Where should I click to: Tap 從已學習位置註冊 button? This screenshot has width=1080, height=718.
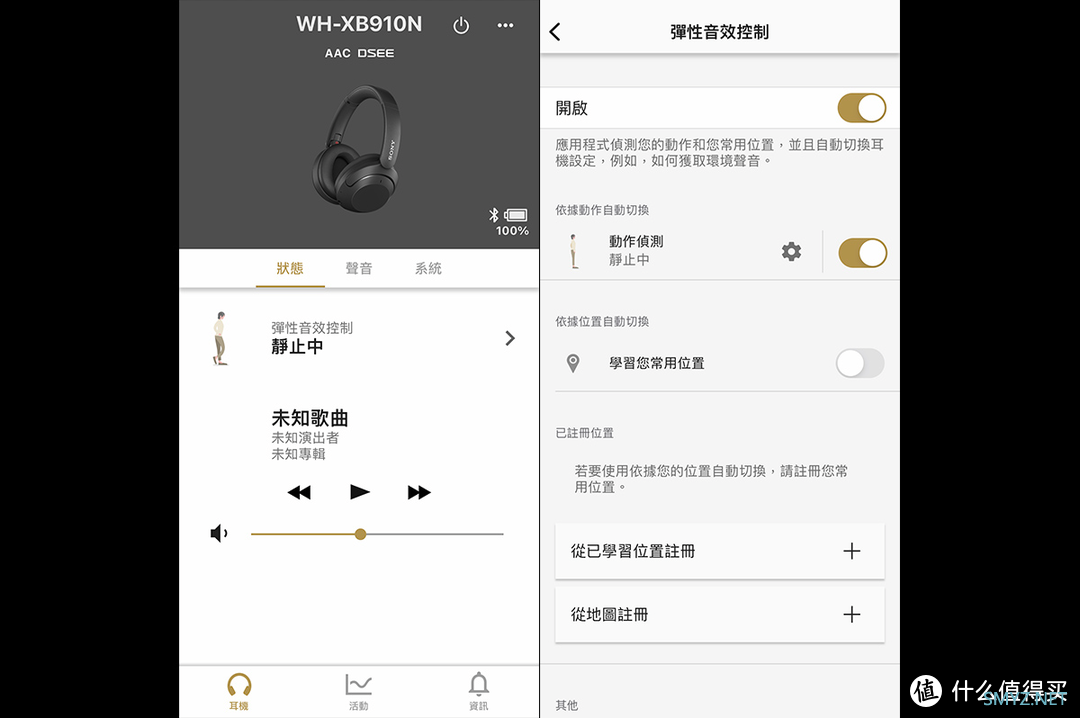720,551
